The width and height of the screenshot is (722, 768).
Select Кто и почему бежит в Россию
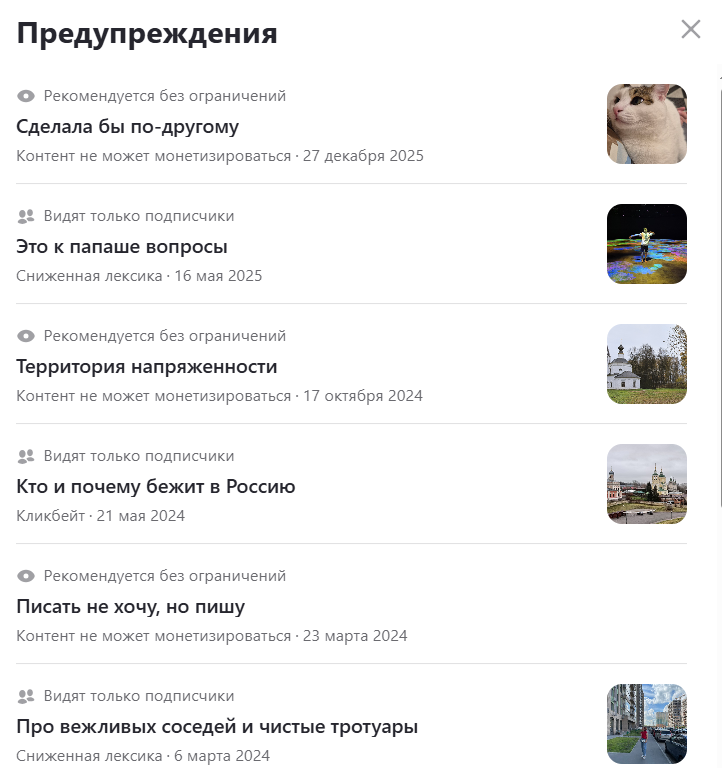tap(156, 487)
